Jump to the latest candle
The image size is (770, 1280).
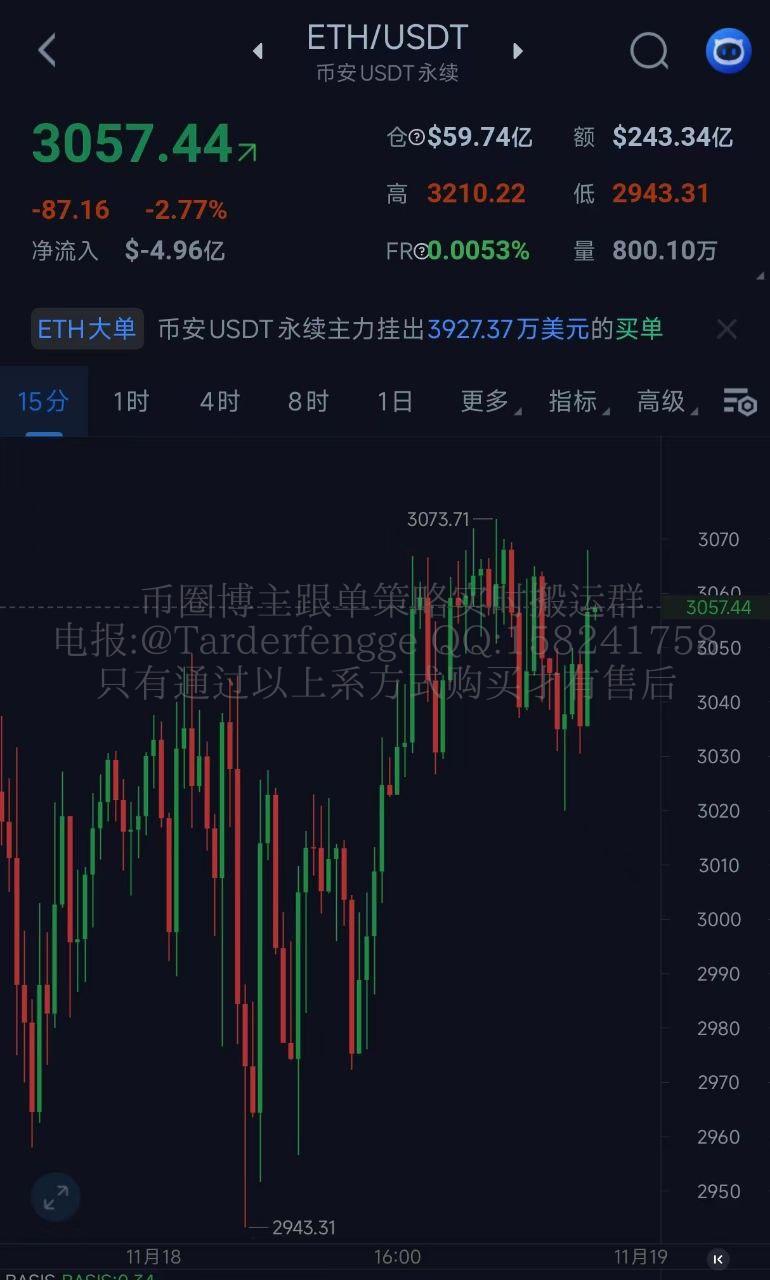717,1259
